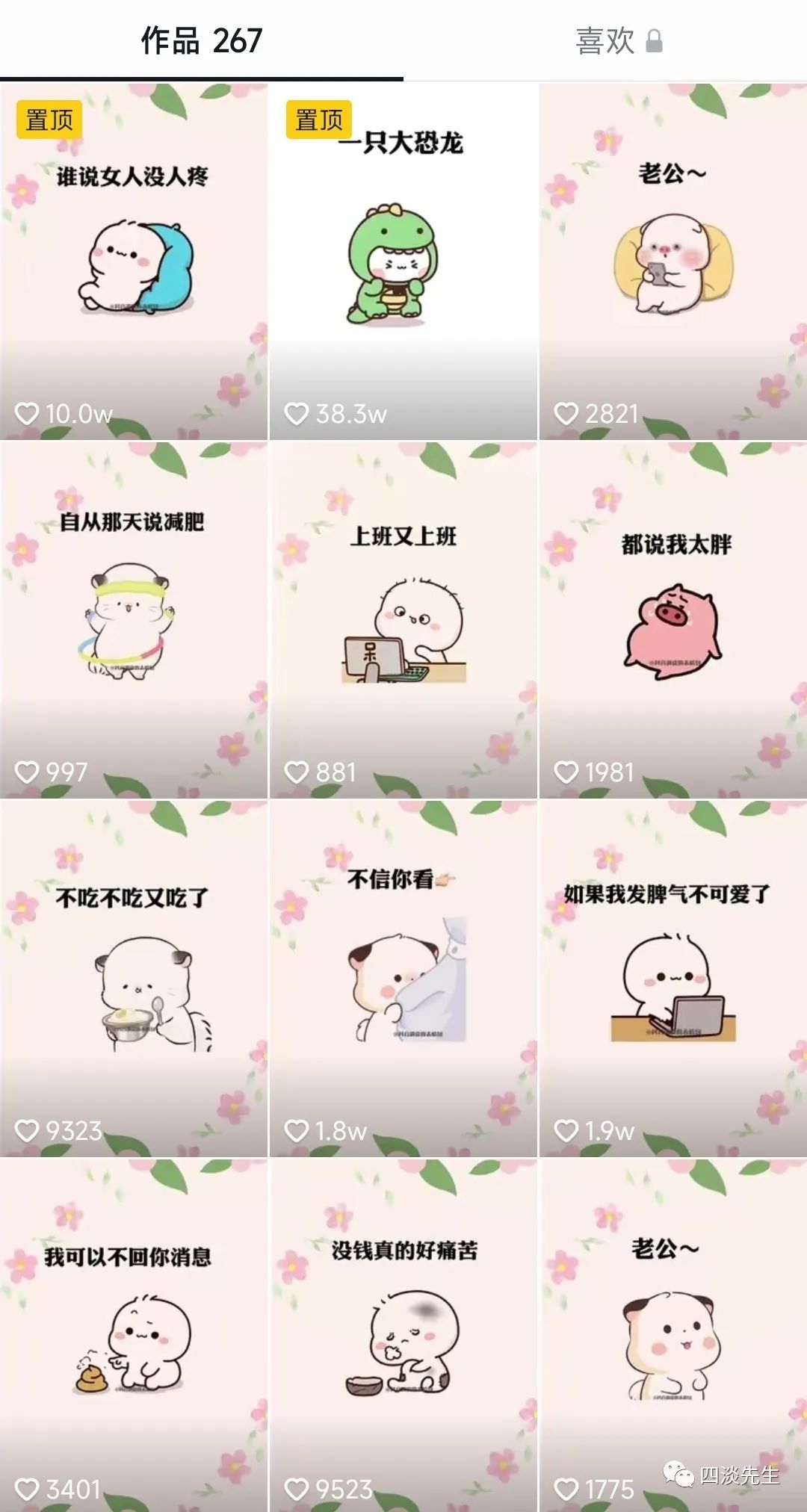
Task: Open the 自从那天说减肥 hula hoop video
Action: click(x=134, y=620)
